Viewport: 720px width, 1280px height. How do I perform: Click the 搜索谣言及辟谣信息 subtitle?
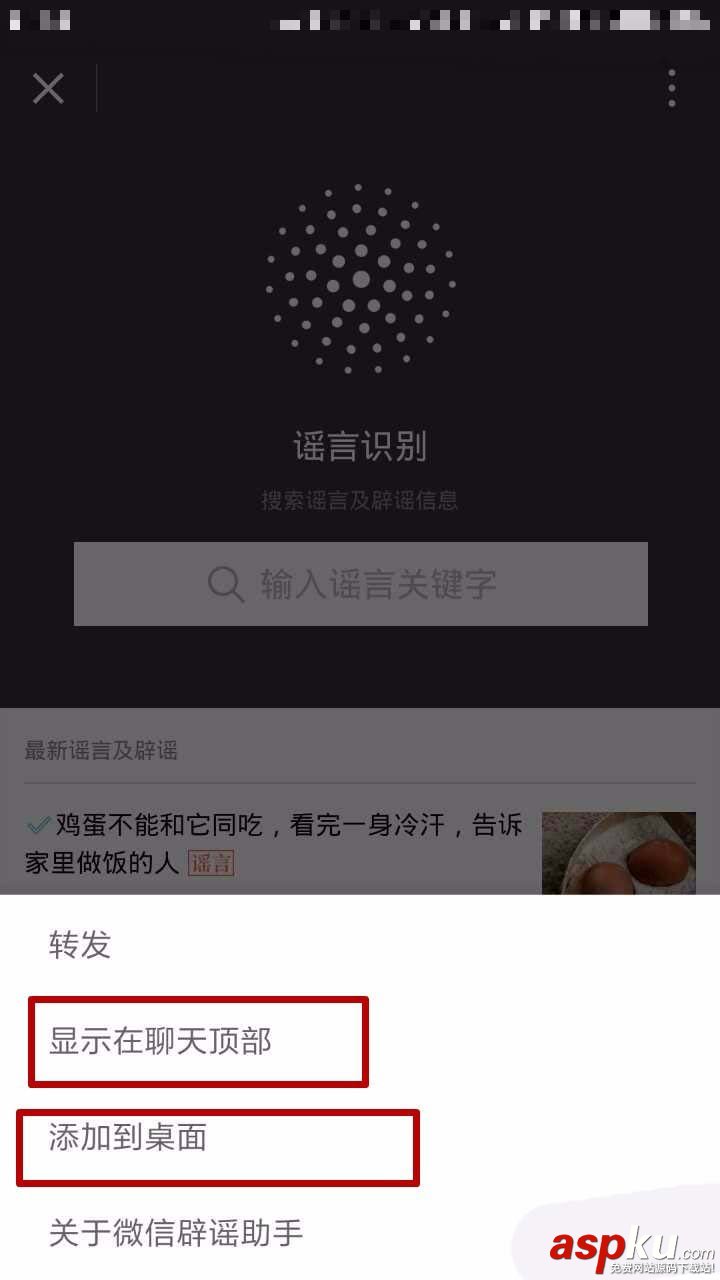tap(360, 503)
